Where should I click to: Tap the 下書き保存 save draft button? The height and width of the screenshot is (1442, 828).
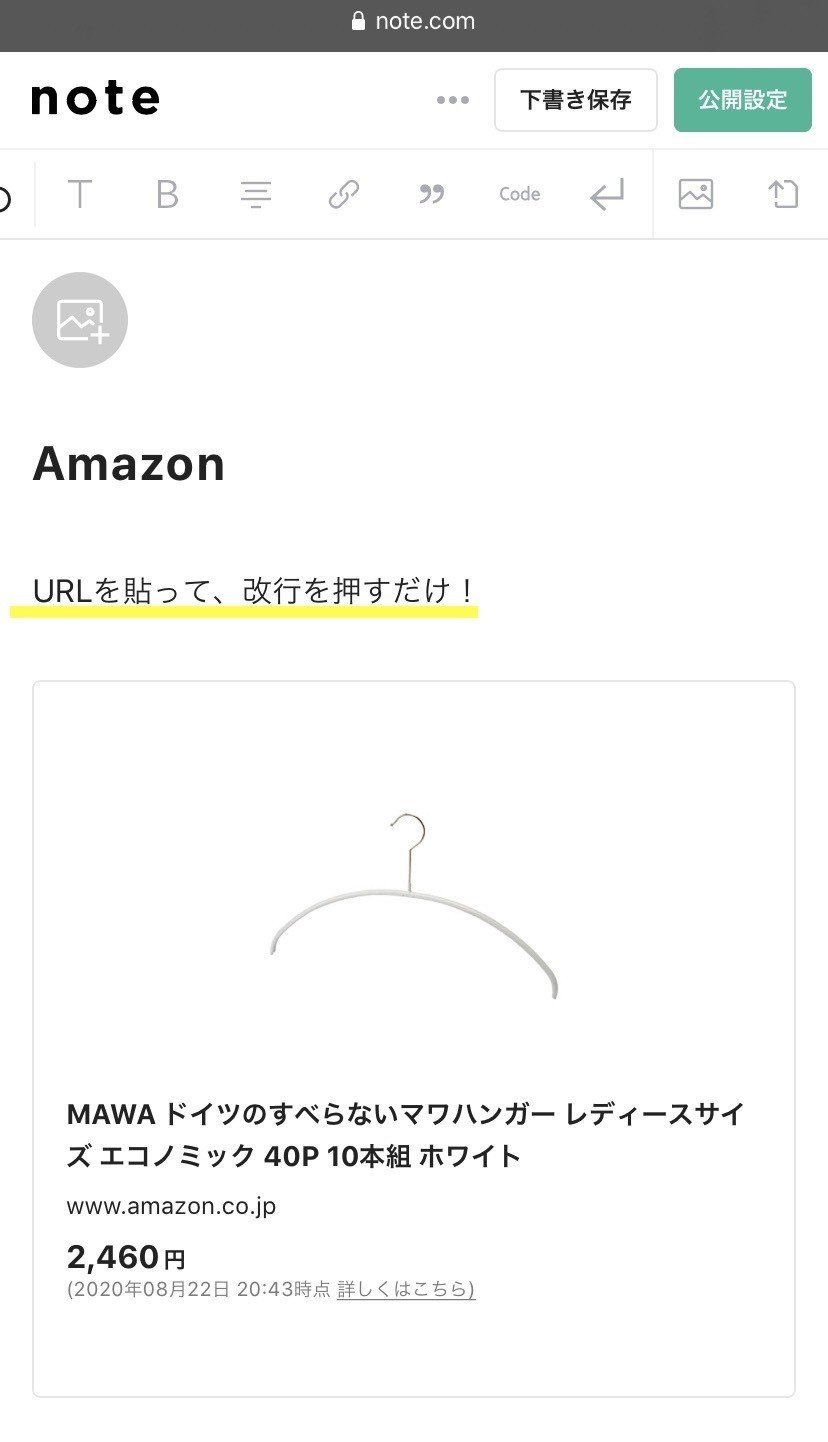576,100
